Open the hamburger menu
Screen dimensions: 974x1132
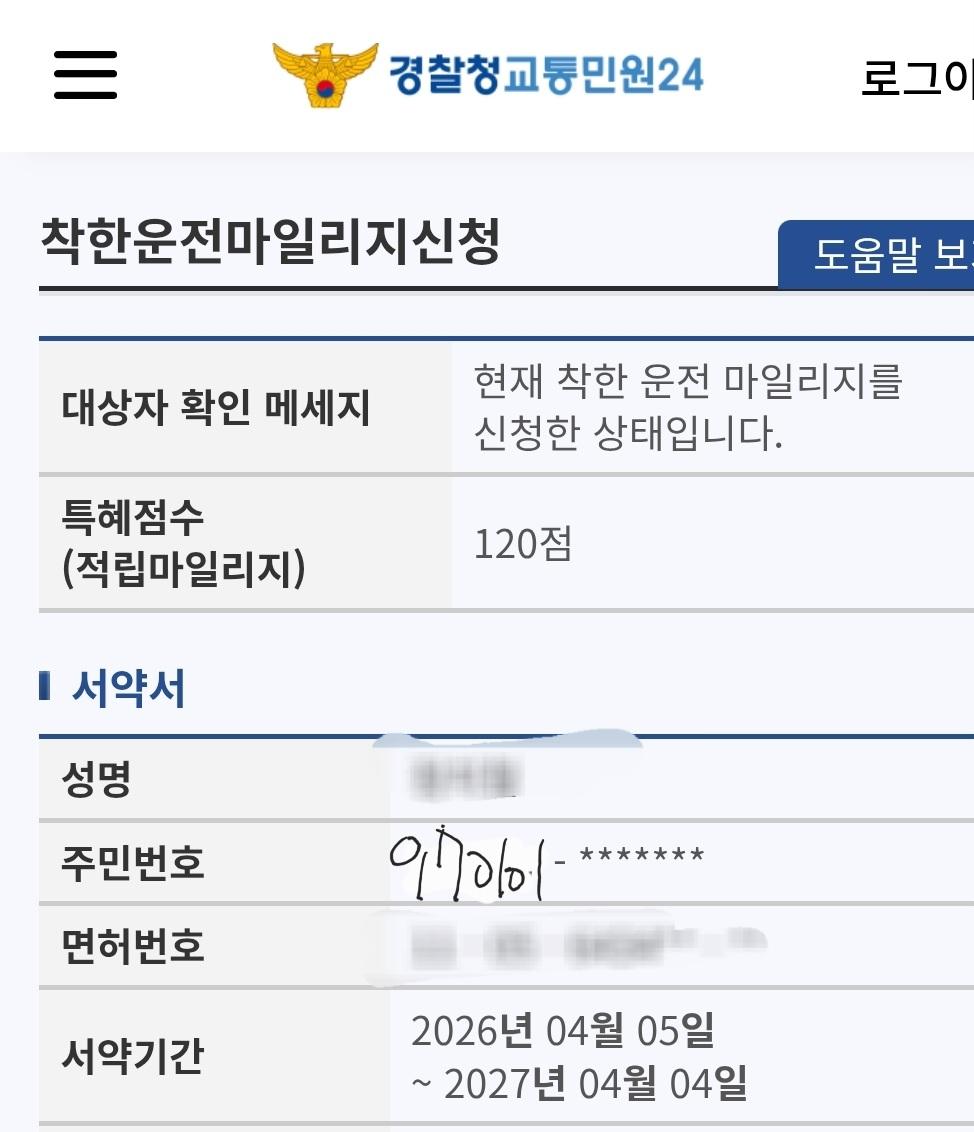(85, 75)
